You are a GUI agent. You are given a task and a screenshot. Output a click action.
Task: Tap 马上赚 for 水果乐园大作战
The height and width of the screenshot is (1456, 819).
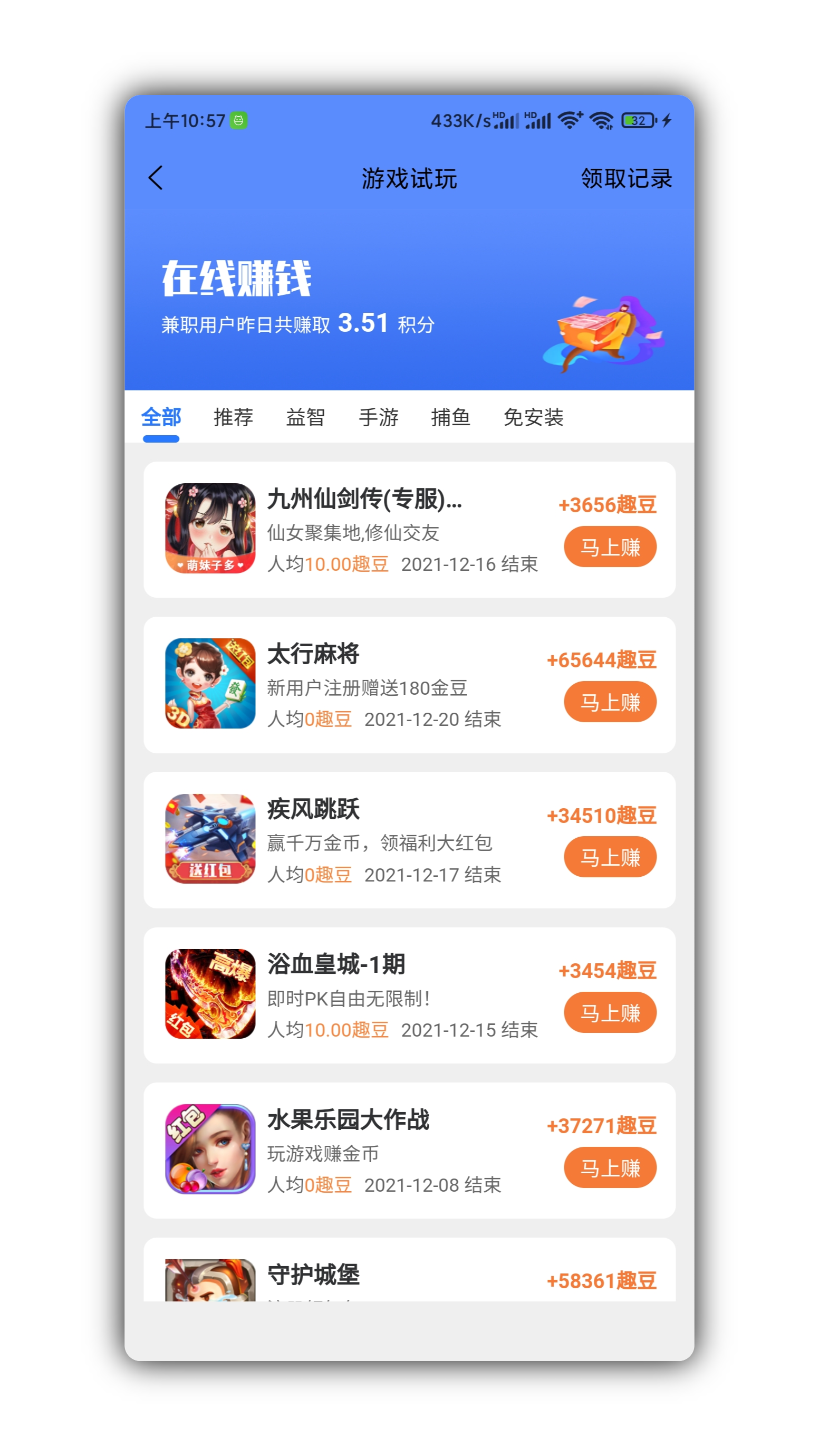610,1168
